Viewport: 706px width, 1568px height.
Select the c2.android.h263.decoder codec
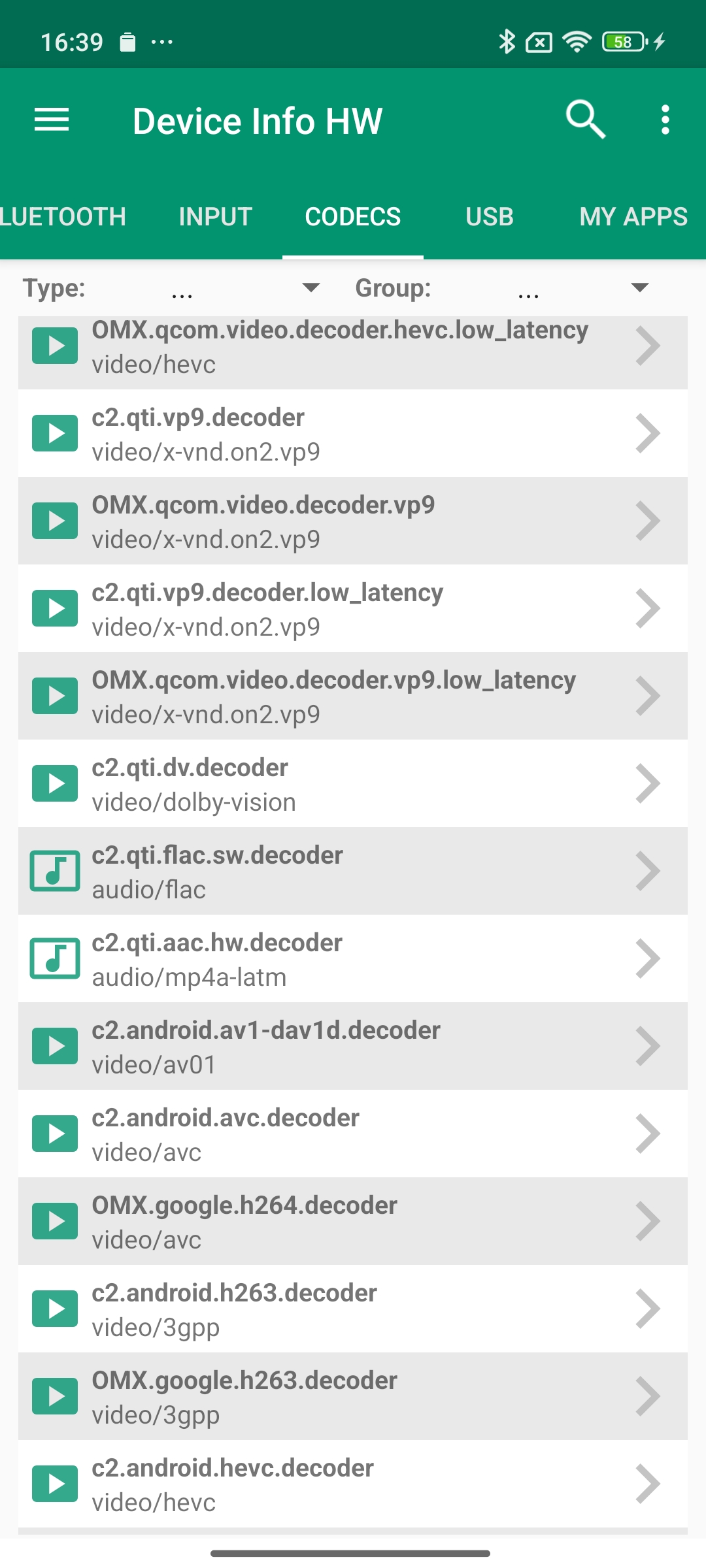click(353, 1309)
